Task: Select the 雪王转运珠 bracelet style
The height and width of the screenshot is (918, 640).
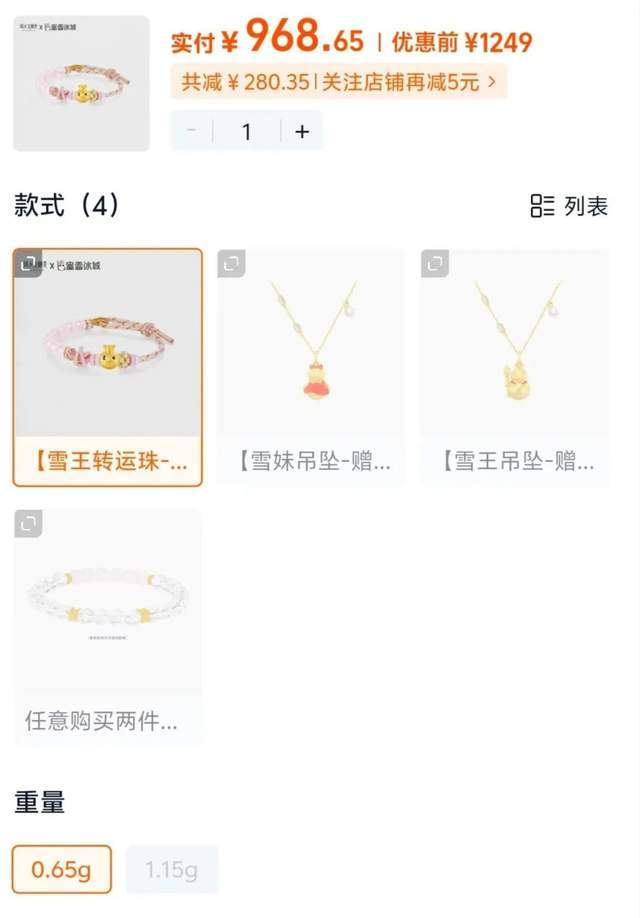Action: click(x=108, y=367)
